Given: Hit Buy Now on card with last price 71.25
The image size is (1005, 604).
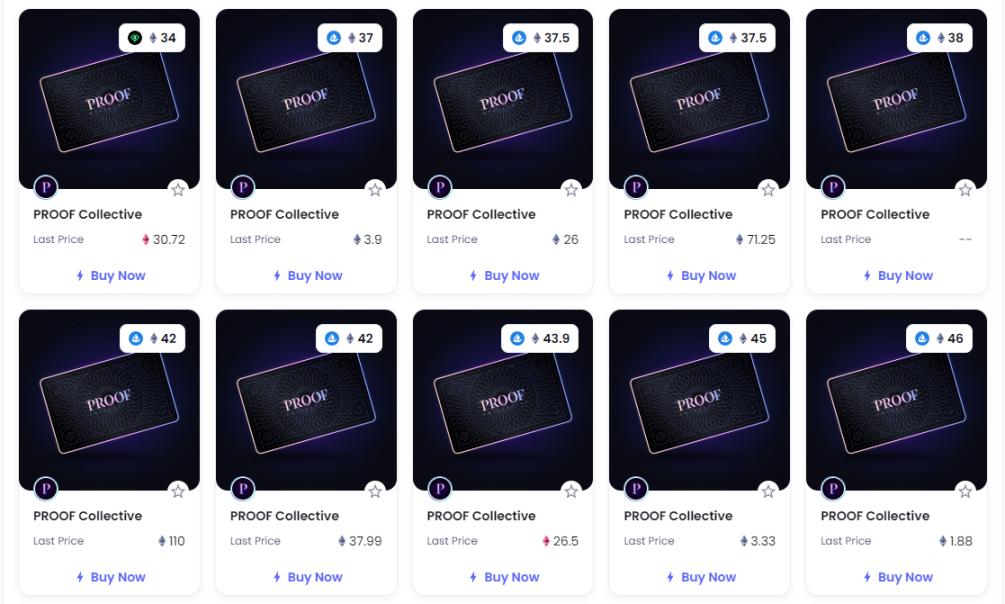Looking at the screenshot, I should pyautogui.click(x=699, y=276).
